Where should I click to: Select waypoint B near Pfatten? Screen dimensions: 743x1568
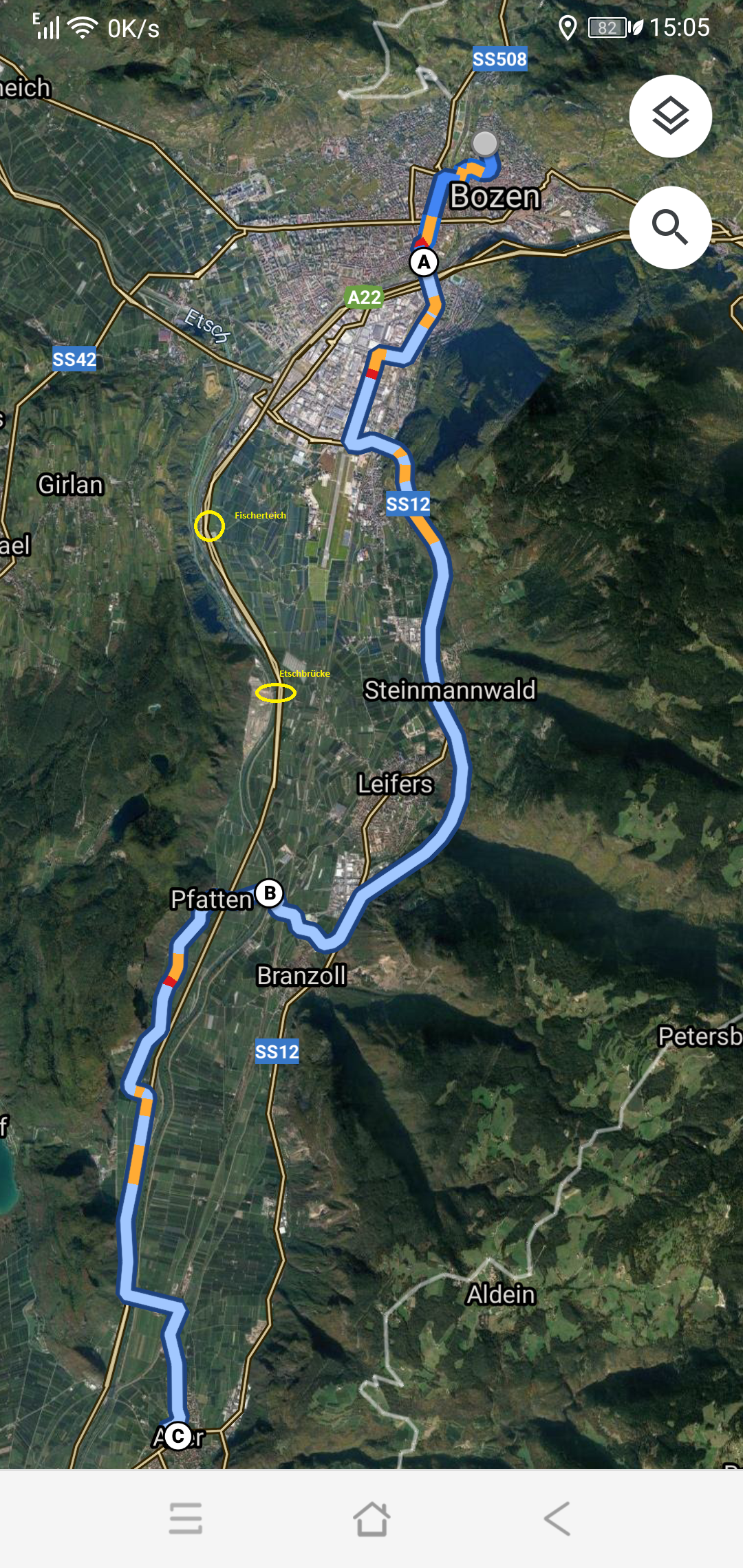tap(270, 893)
